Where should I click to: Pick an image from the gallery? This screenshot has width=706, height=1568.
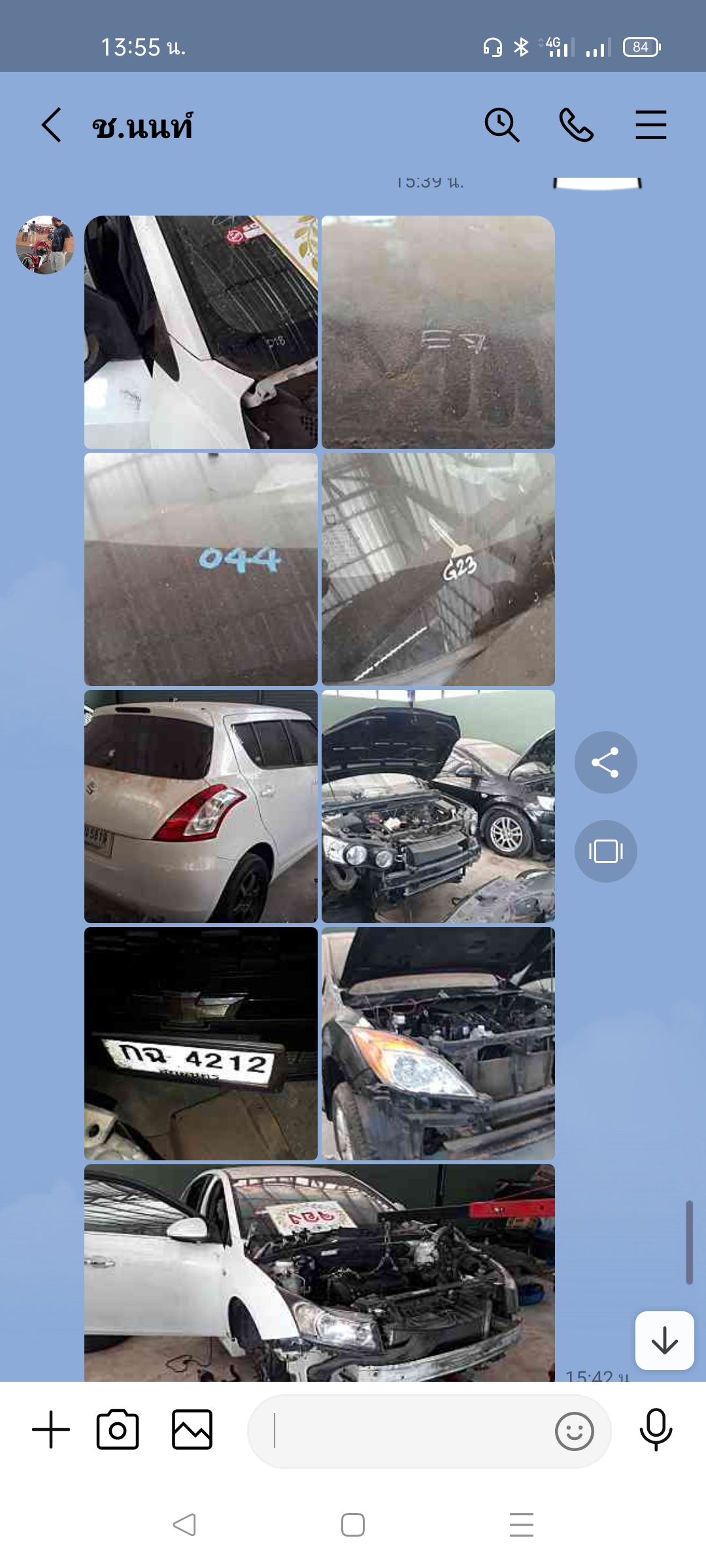point(192,1429)
